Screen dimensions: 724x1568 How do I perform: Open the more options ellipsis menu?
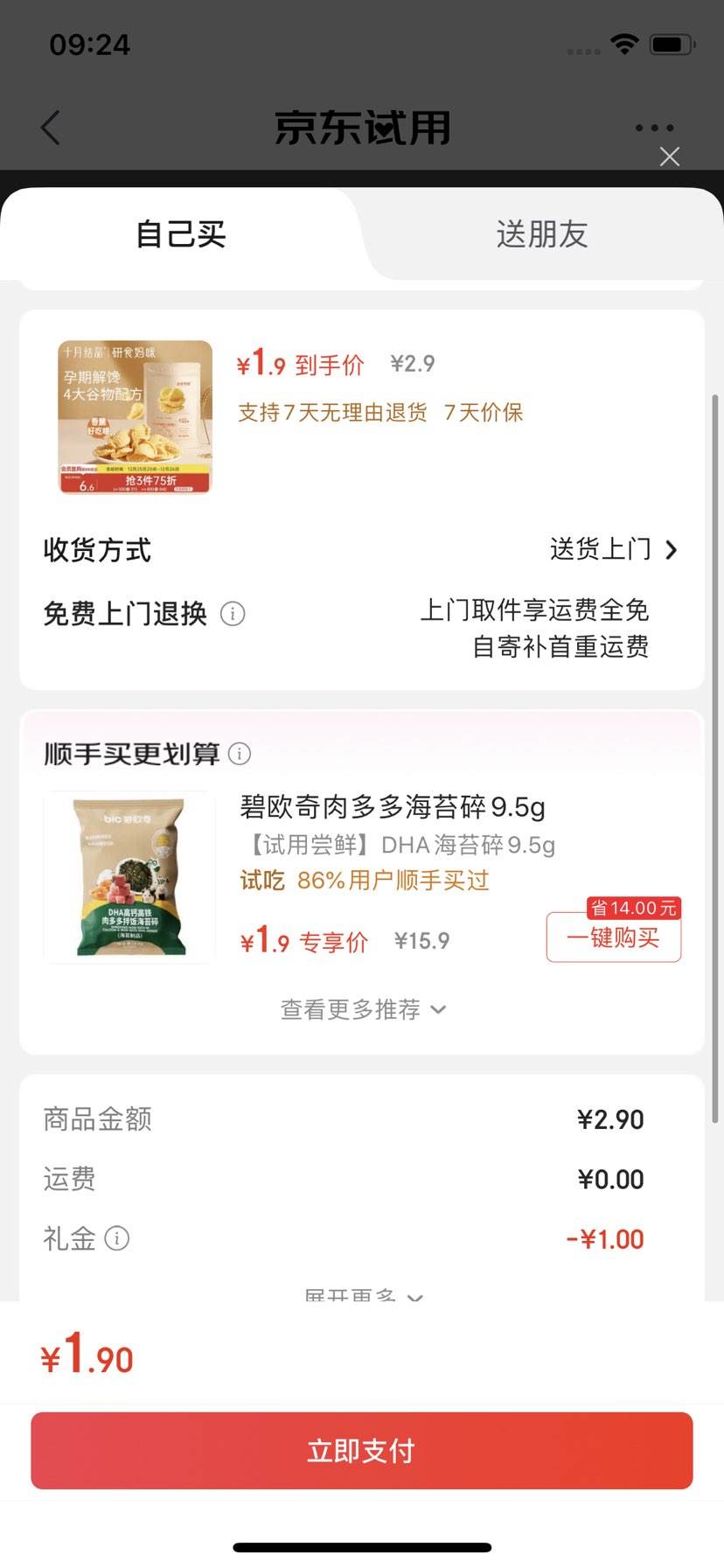coord(653,128)
